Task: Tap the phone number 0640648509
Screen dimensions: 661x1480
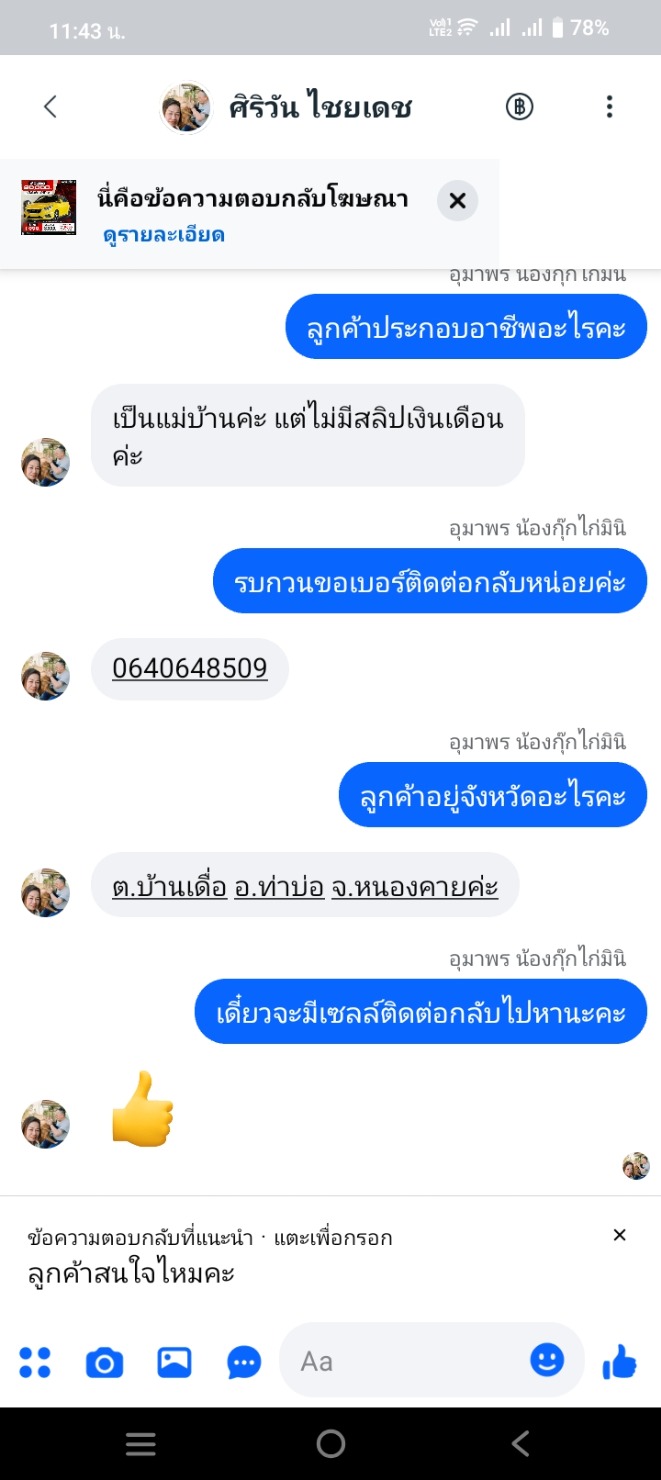Action: [x=190, y=668]
